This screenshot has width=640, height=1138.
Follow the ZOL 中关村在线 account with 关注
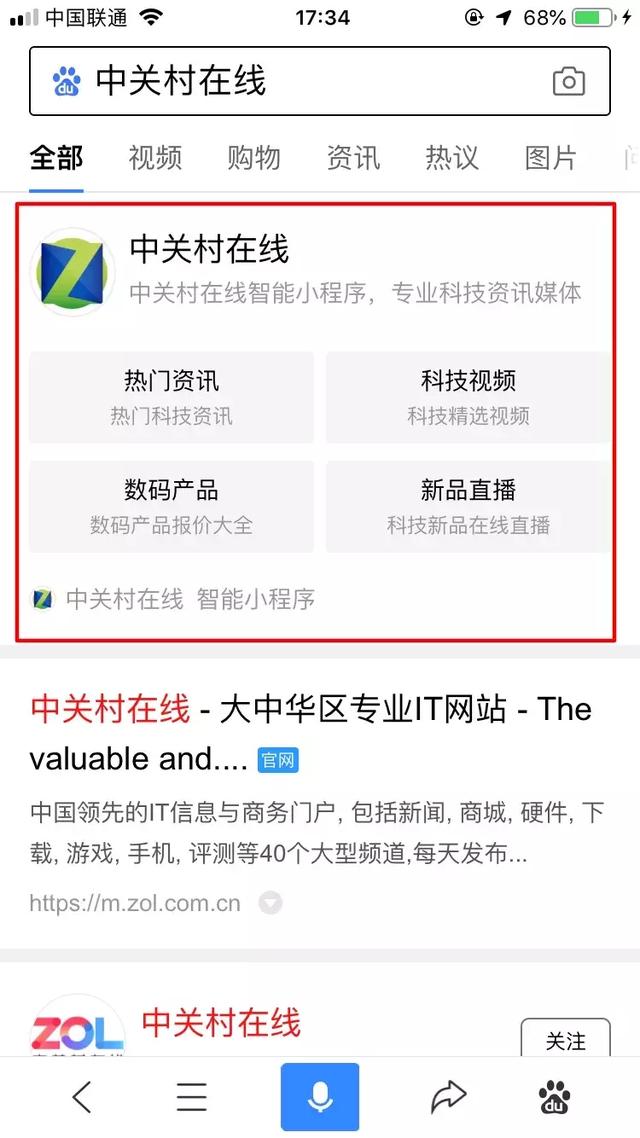[x=566, y=1041]
